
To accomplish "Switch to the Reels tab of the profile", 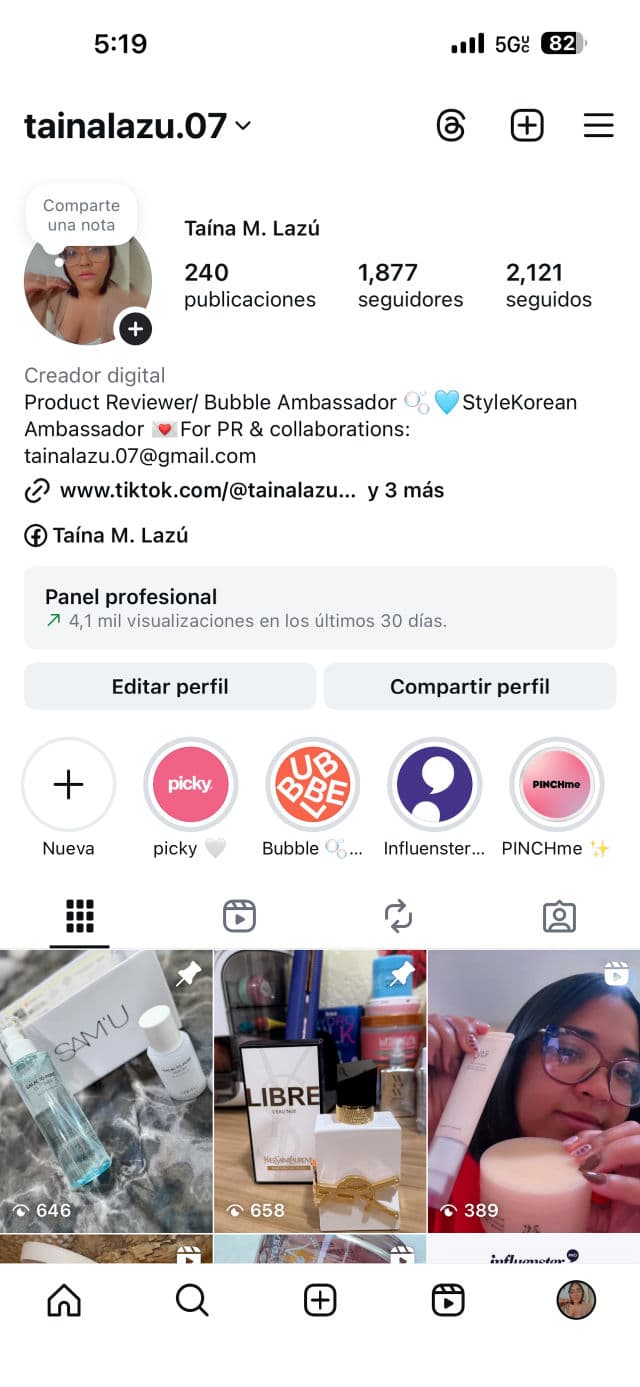I will (239, 916).
